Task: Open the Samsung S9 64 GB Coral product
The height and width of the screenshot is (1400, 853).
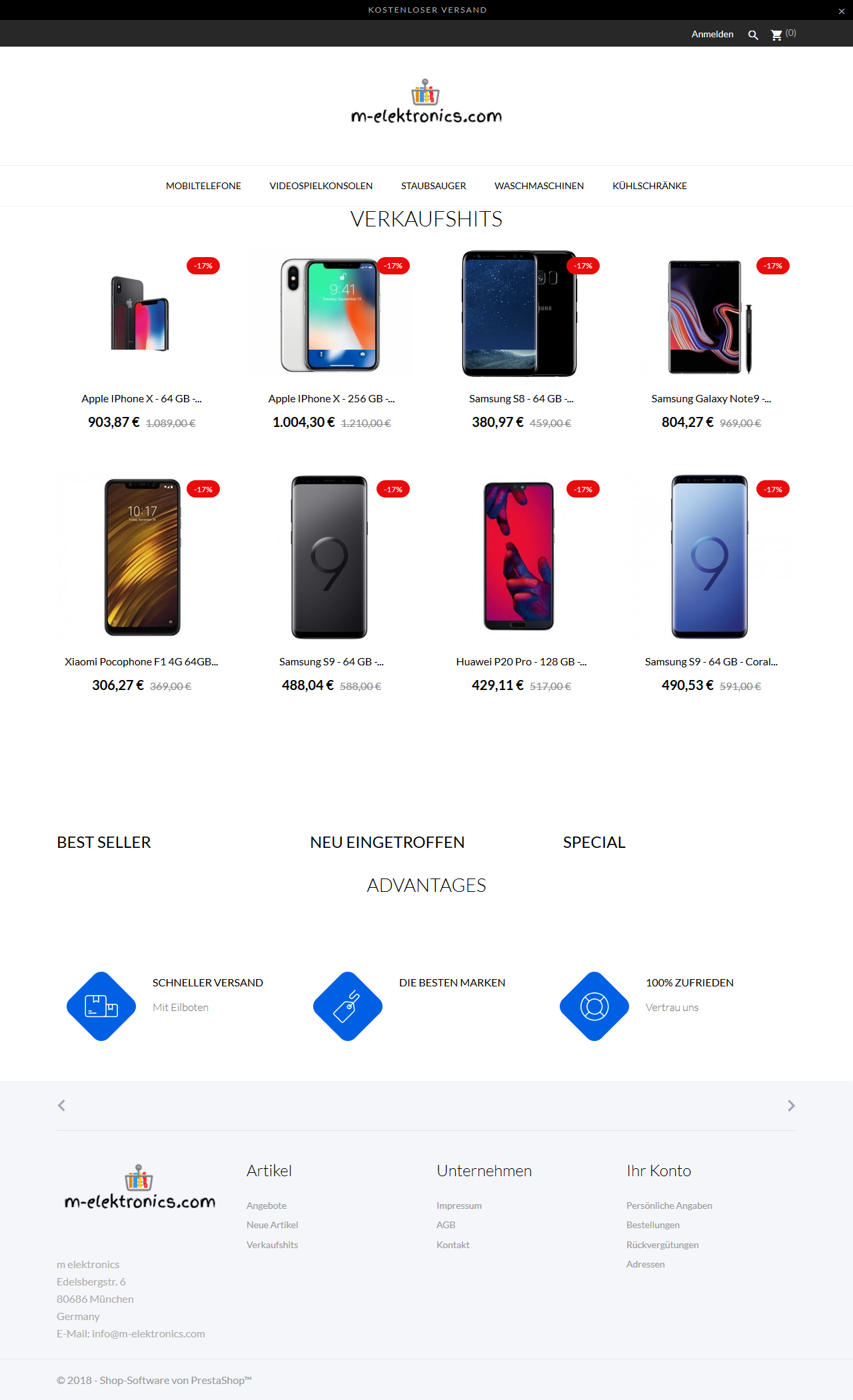Action: pos(711,661)
